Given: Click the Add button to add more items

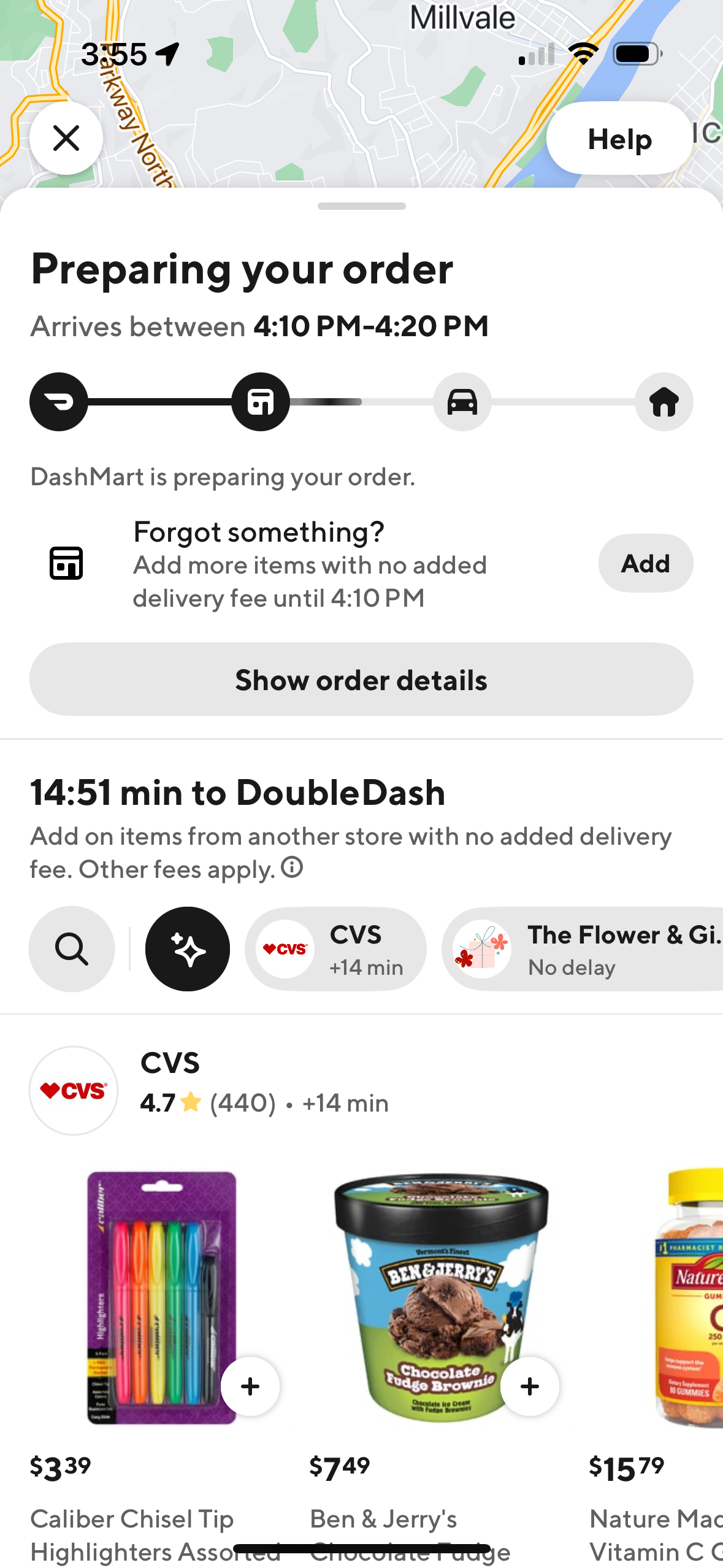Looking at the screenshot, I should tap(645, 563).
